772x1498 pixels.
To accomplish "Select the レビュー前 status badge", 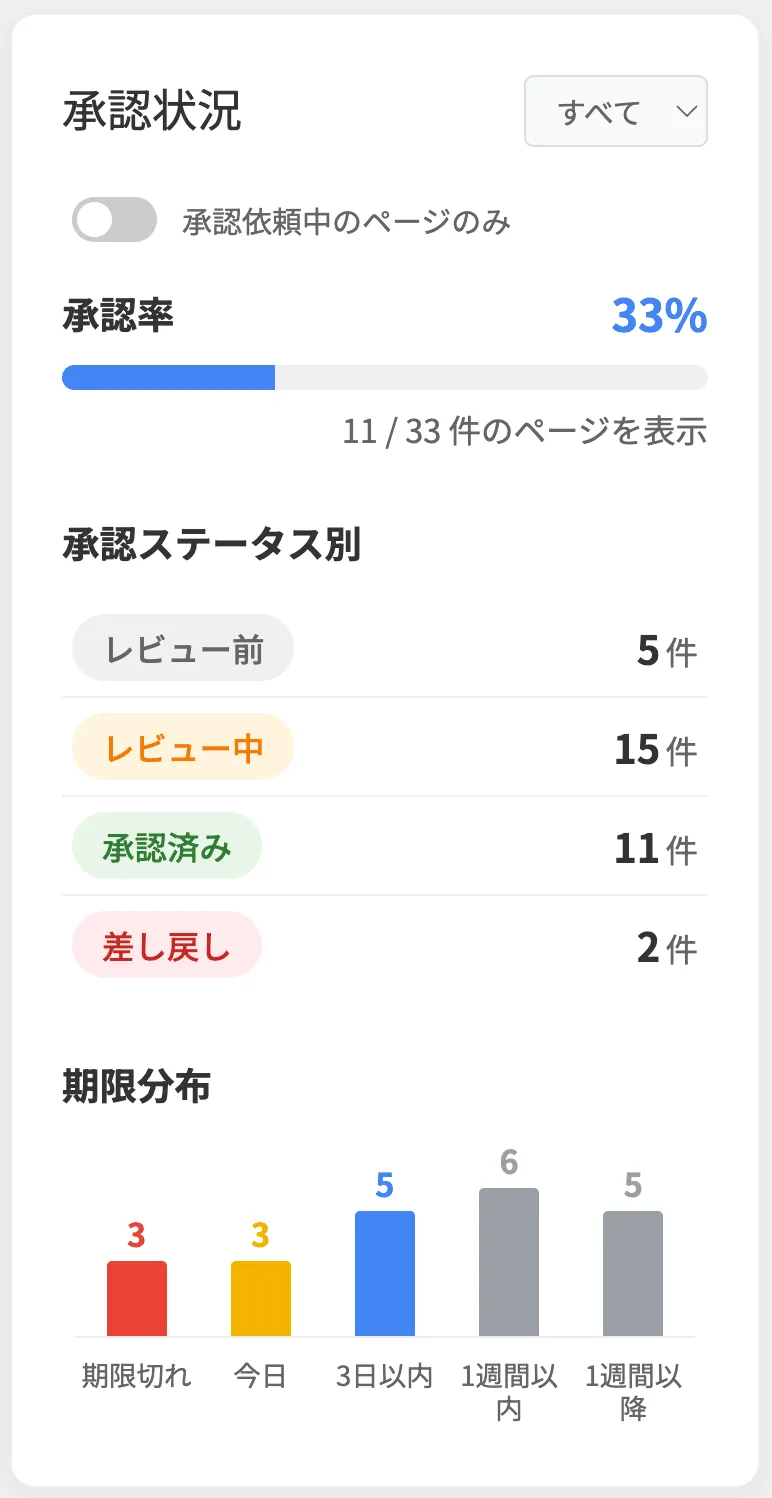I will click(182, 648).
